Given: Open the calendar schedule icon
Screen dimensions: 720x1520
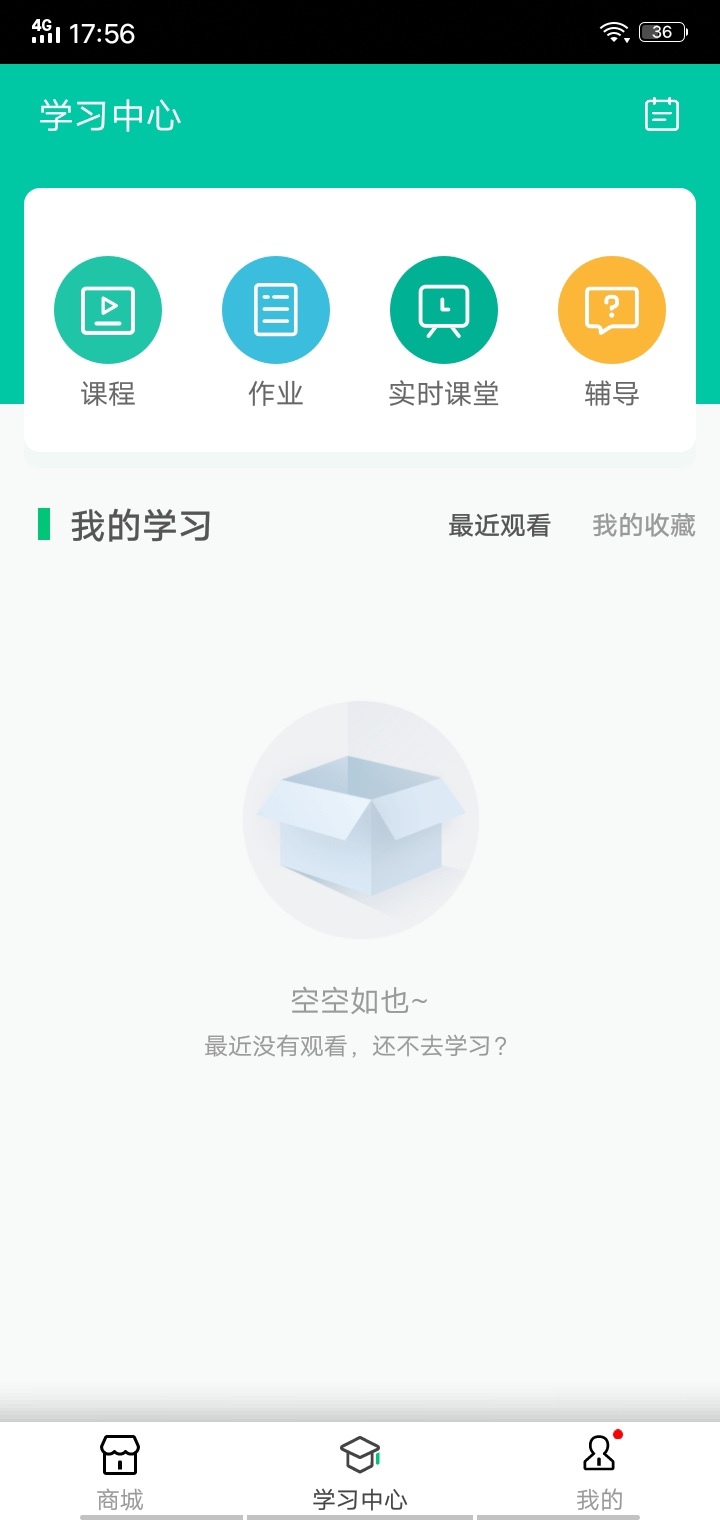Looking at the screenshot, I should [x=661, y=115].
